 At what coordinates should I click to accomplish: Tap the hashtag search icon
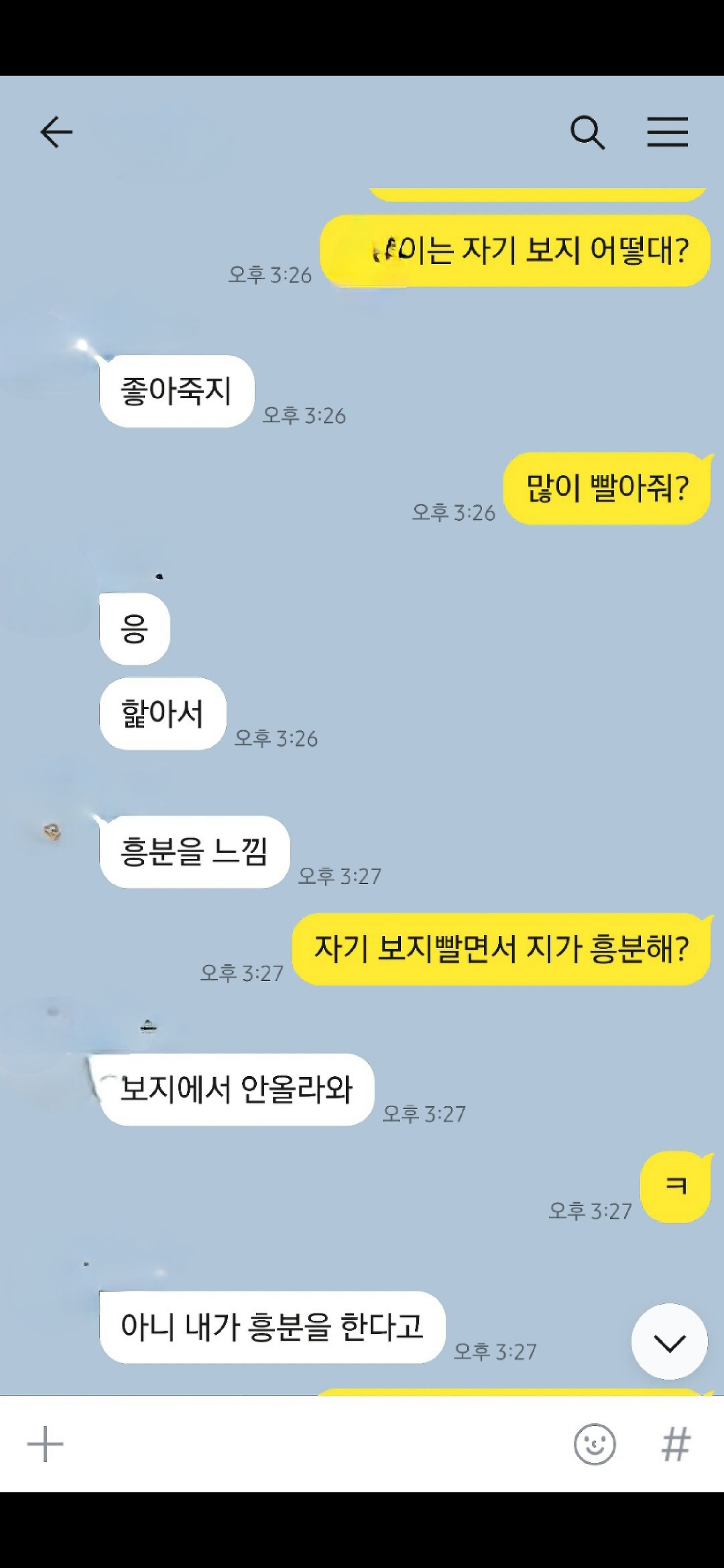(676, 1444)
